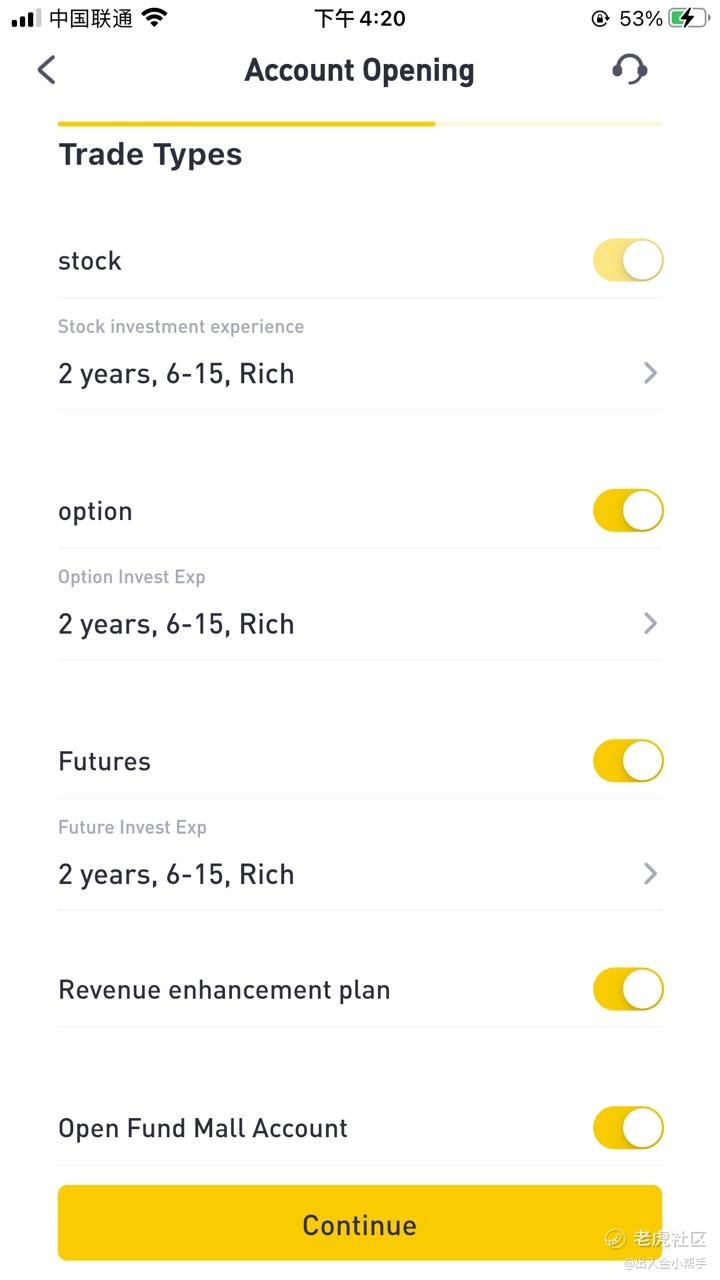The height and width of the screenshot is (1280, 720).
Task: Toggle Open Fund Mall Account
Action: [628, 1128]
